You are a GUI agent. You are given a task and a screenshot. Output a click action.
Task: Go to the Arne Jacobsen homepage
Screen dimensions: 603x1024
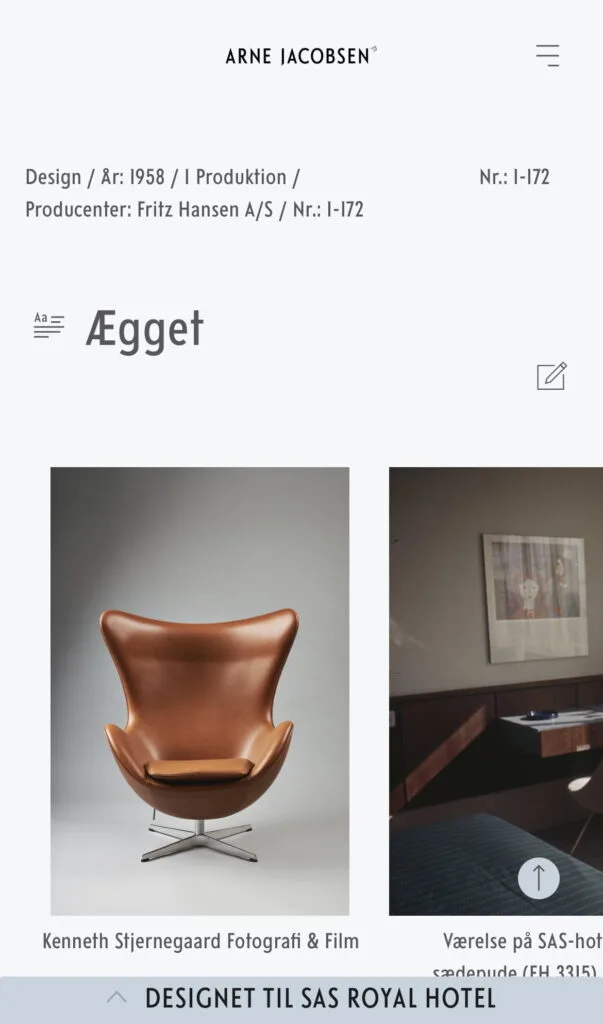301,56
